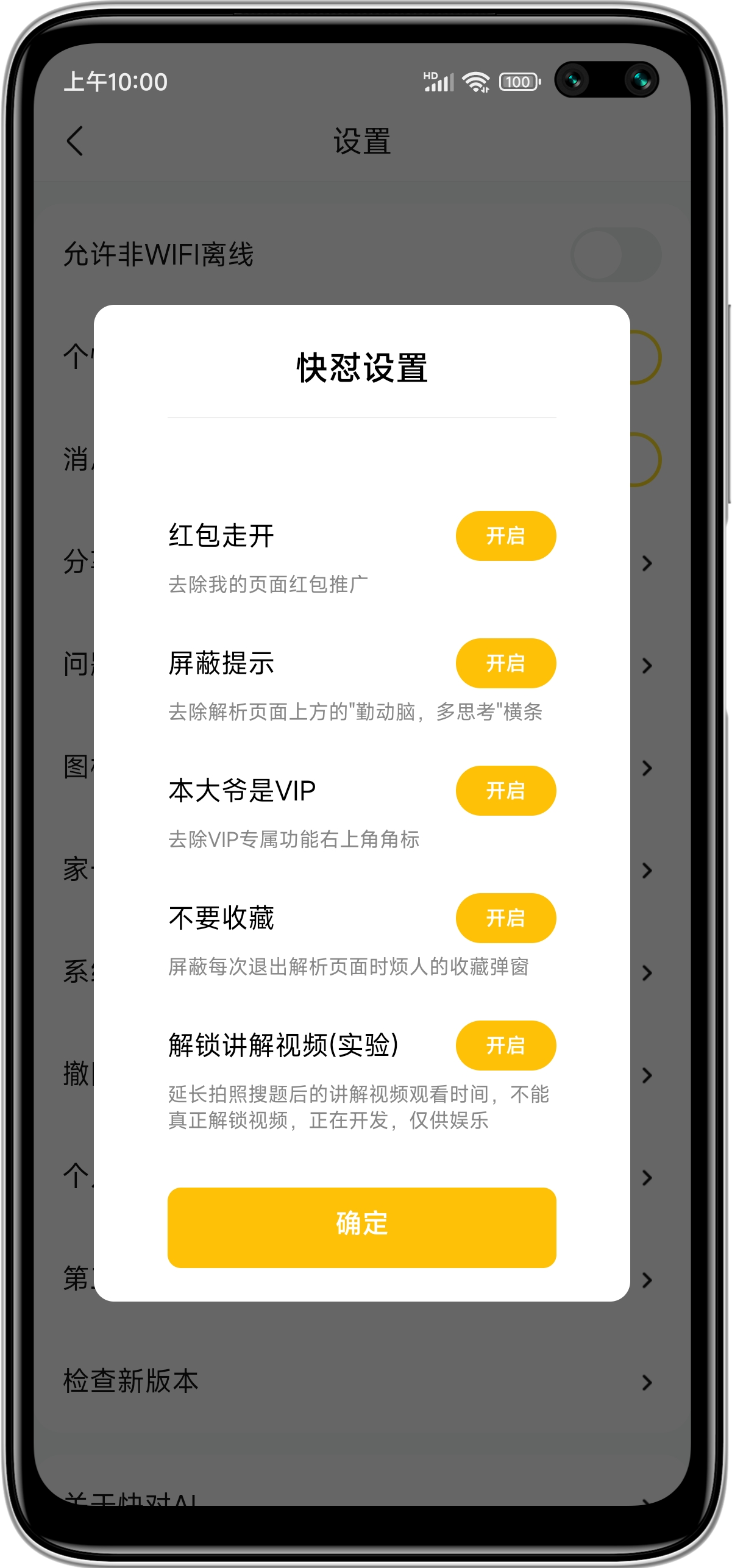Activate the 不要收藏 setting
Screen dimensions: 732x1568
coord(506,918)
